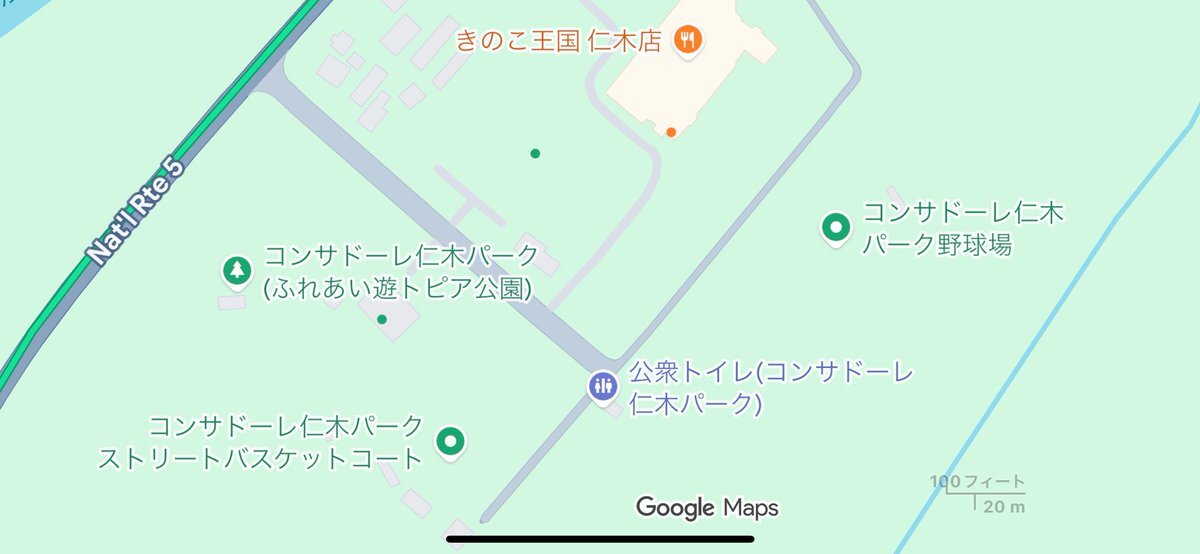1200x554 pixels.
Task: Select the ストリートバスケットコート place pin
Action: tap(451, 440)
